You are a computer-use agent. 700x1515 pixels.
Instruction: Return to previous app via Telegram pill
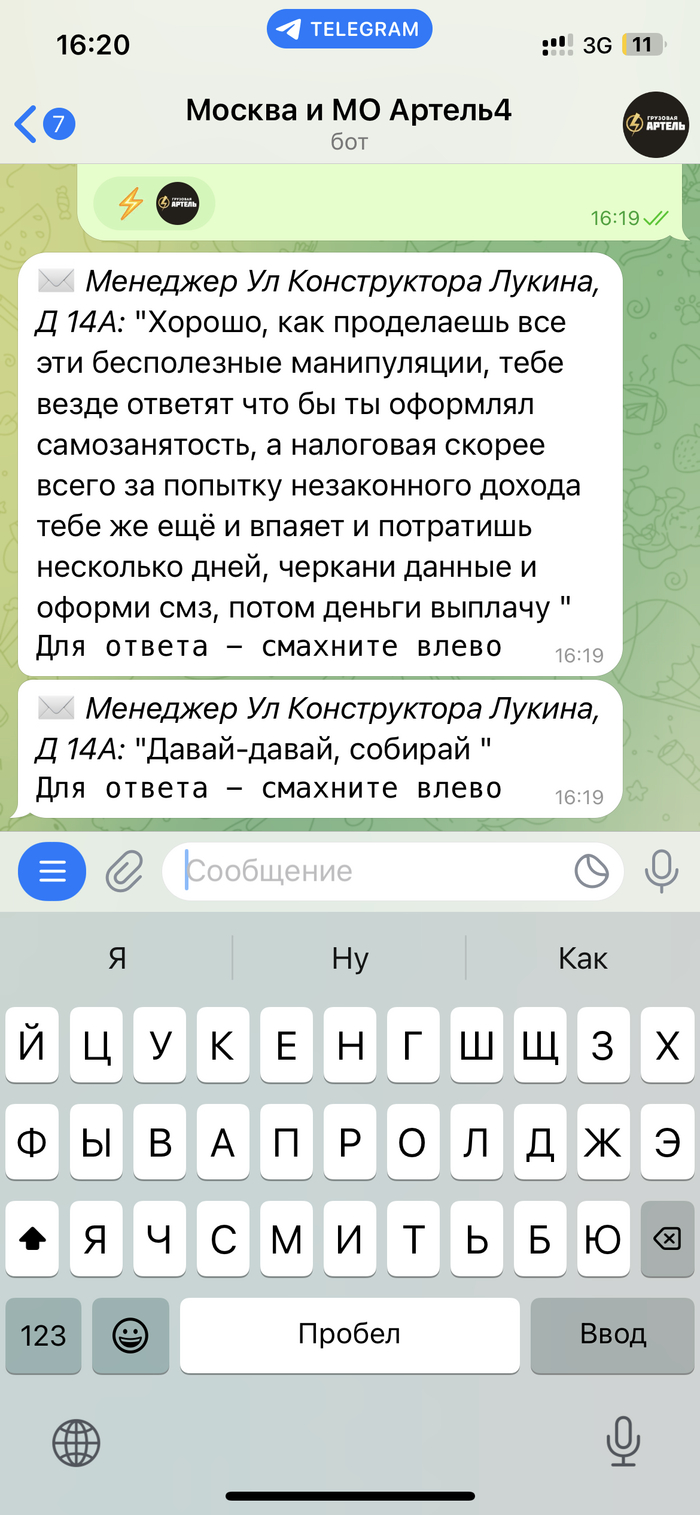click(349, 29)
